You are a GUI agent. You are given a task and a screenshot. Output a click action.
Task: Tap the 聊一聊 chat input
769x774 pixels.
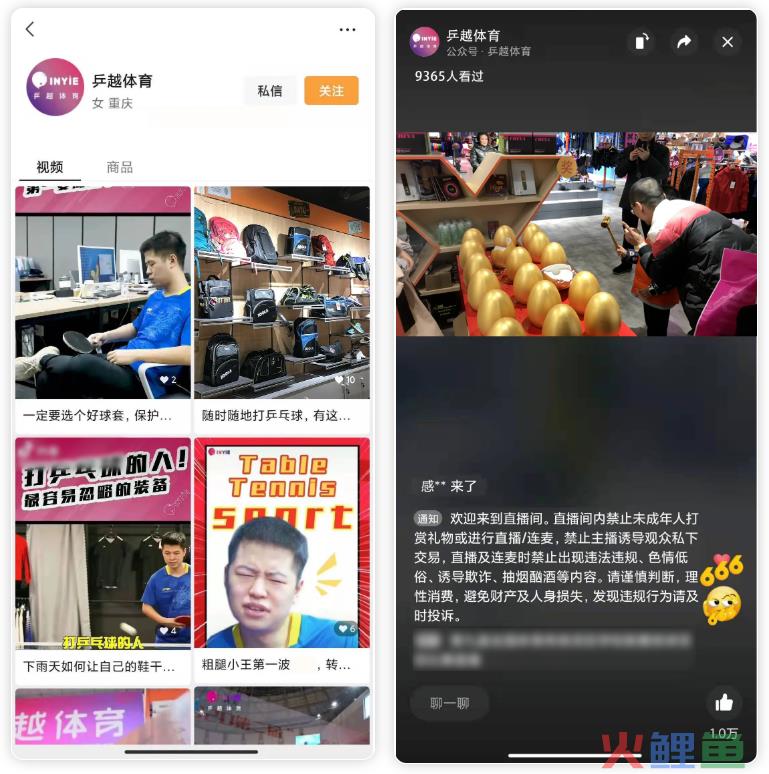450,703
